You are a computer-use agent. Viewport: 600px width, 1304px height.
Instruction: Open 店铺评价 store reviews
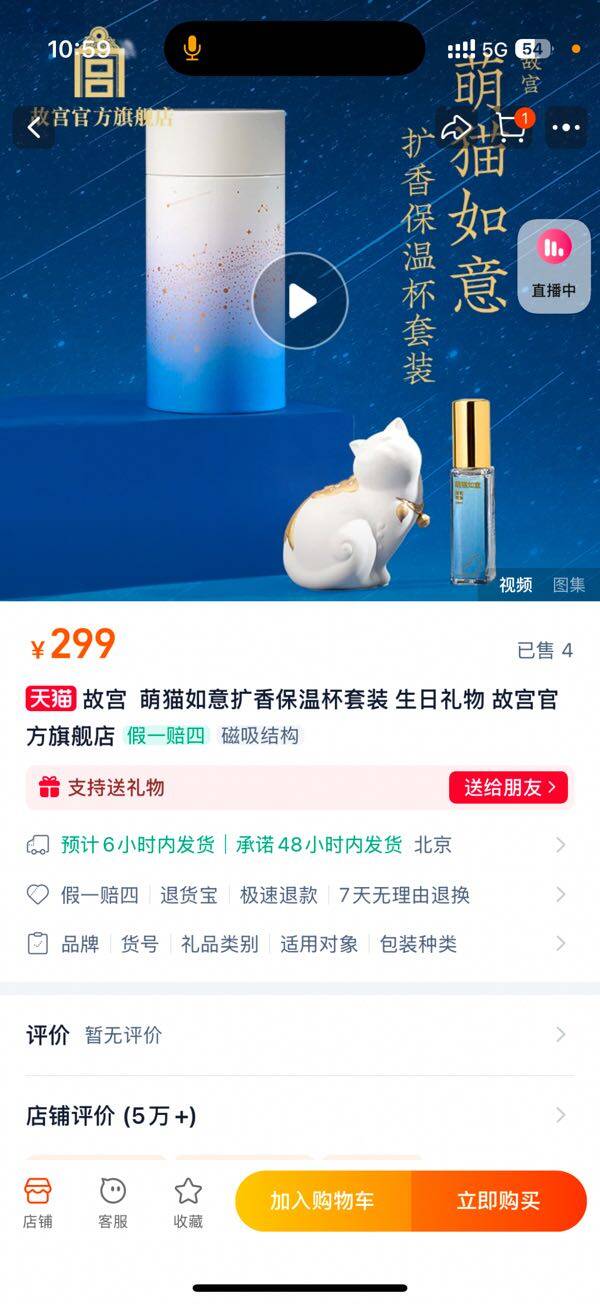click(300, 1116)
